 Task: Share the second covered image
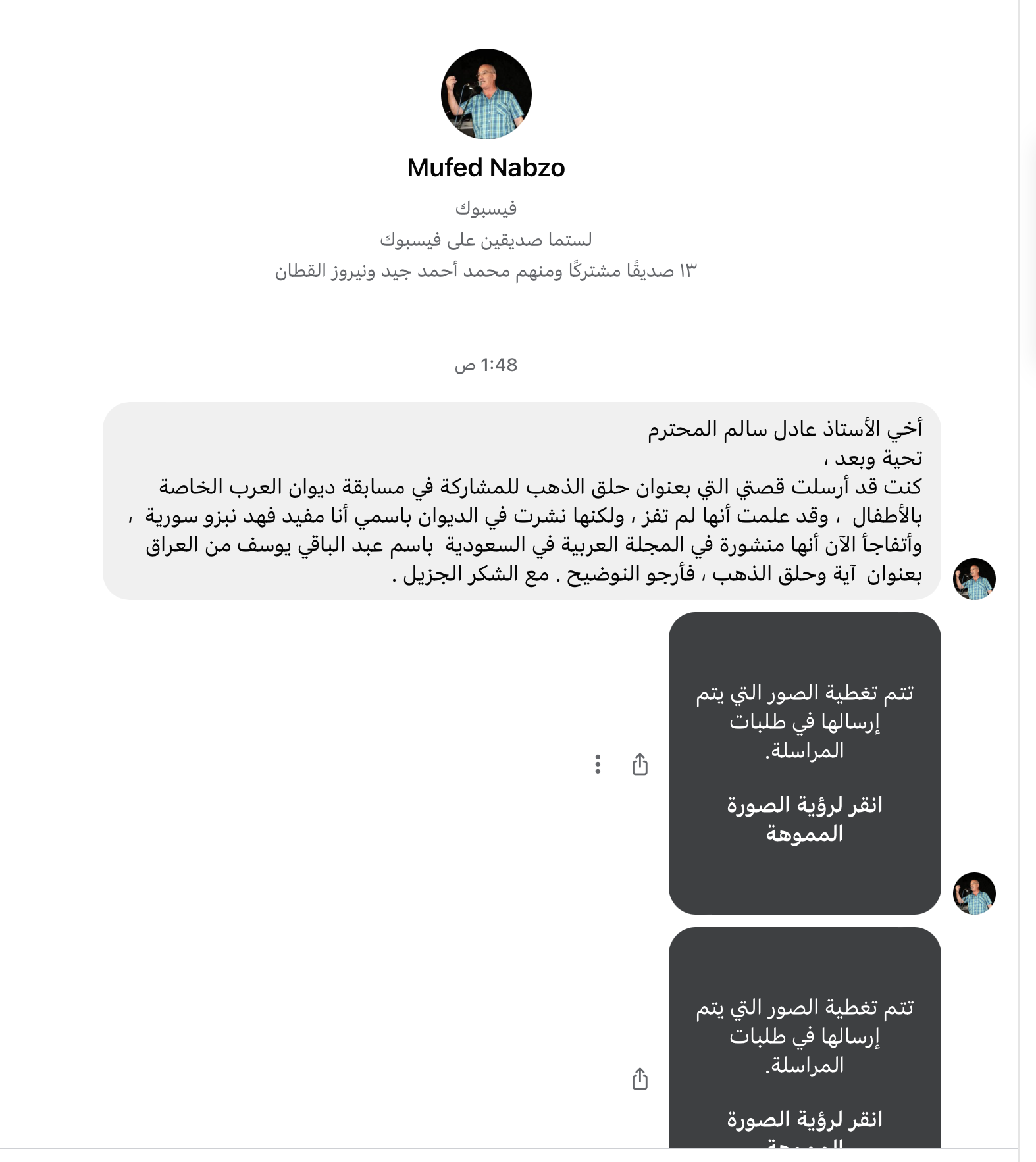click(x=640, y=1079)
